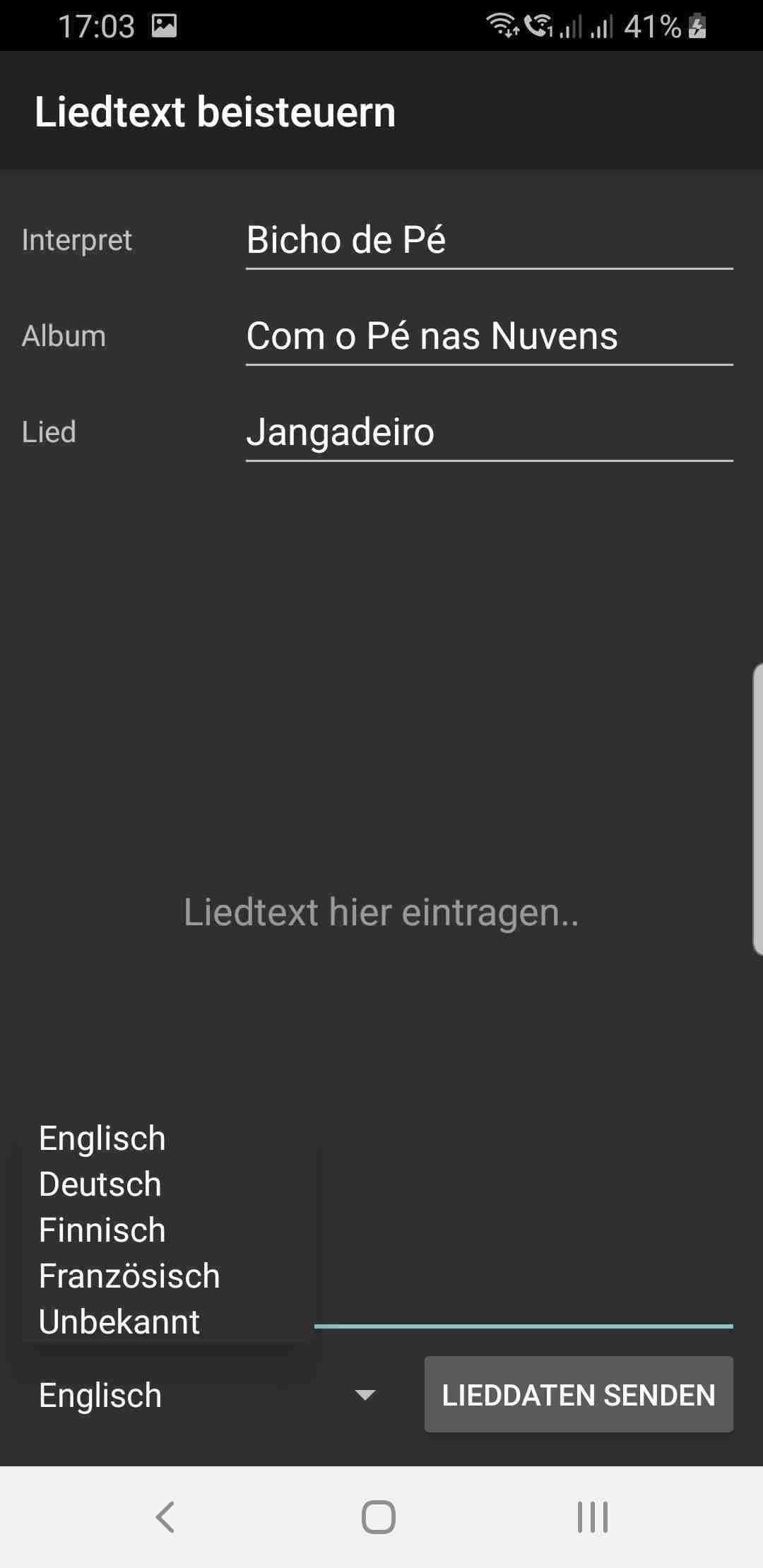Open the language dropdown arrow next to Englisch

click(x=365, y=1395)
